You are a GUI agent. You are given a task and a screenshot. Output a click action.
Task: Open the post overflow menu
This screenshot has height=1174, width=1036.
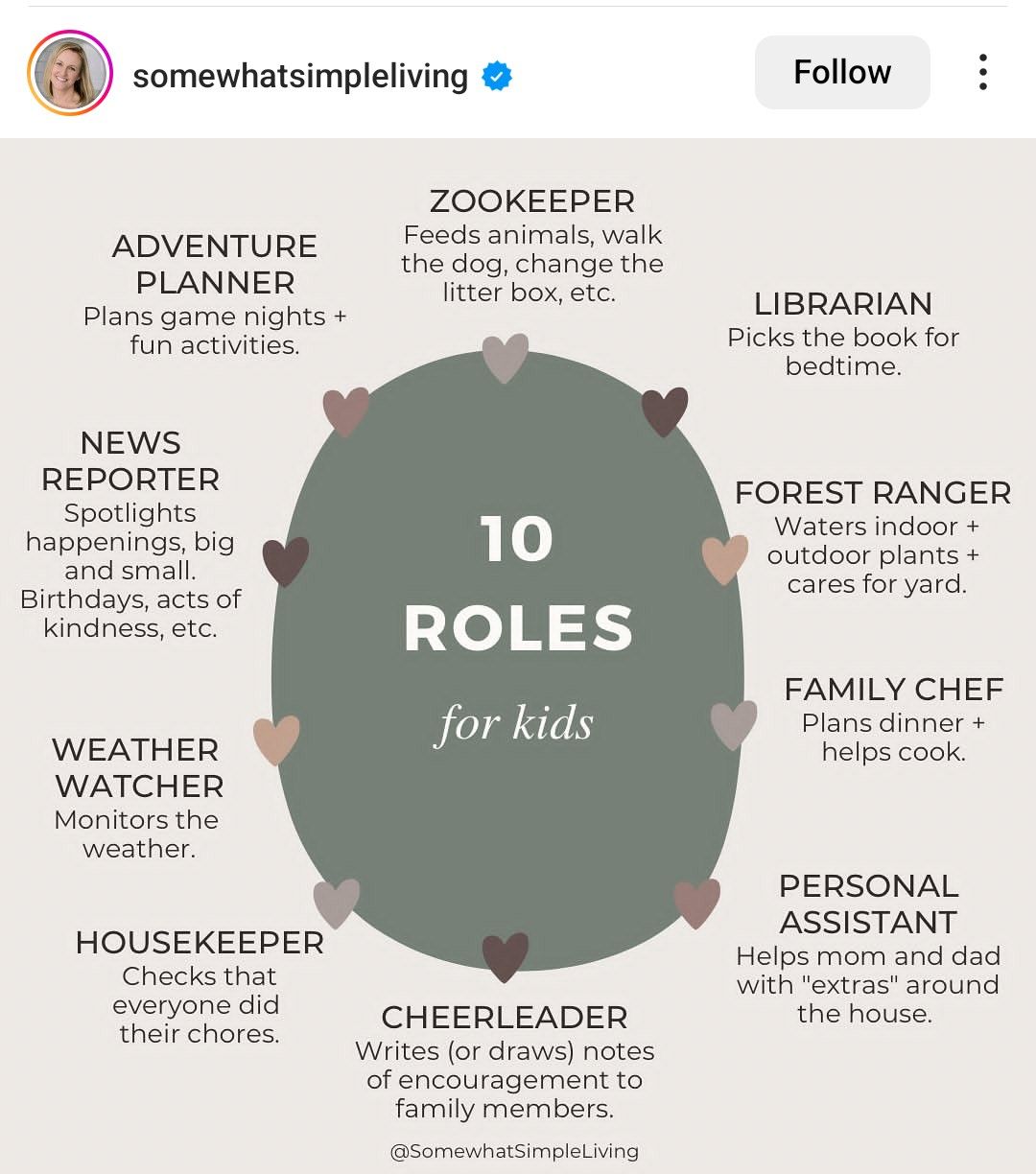click(982, 73)
